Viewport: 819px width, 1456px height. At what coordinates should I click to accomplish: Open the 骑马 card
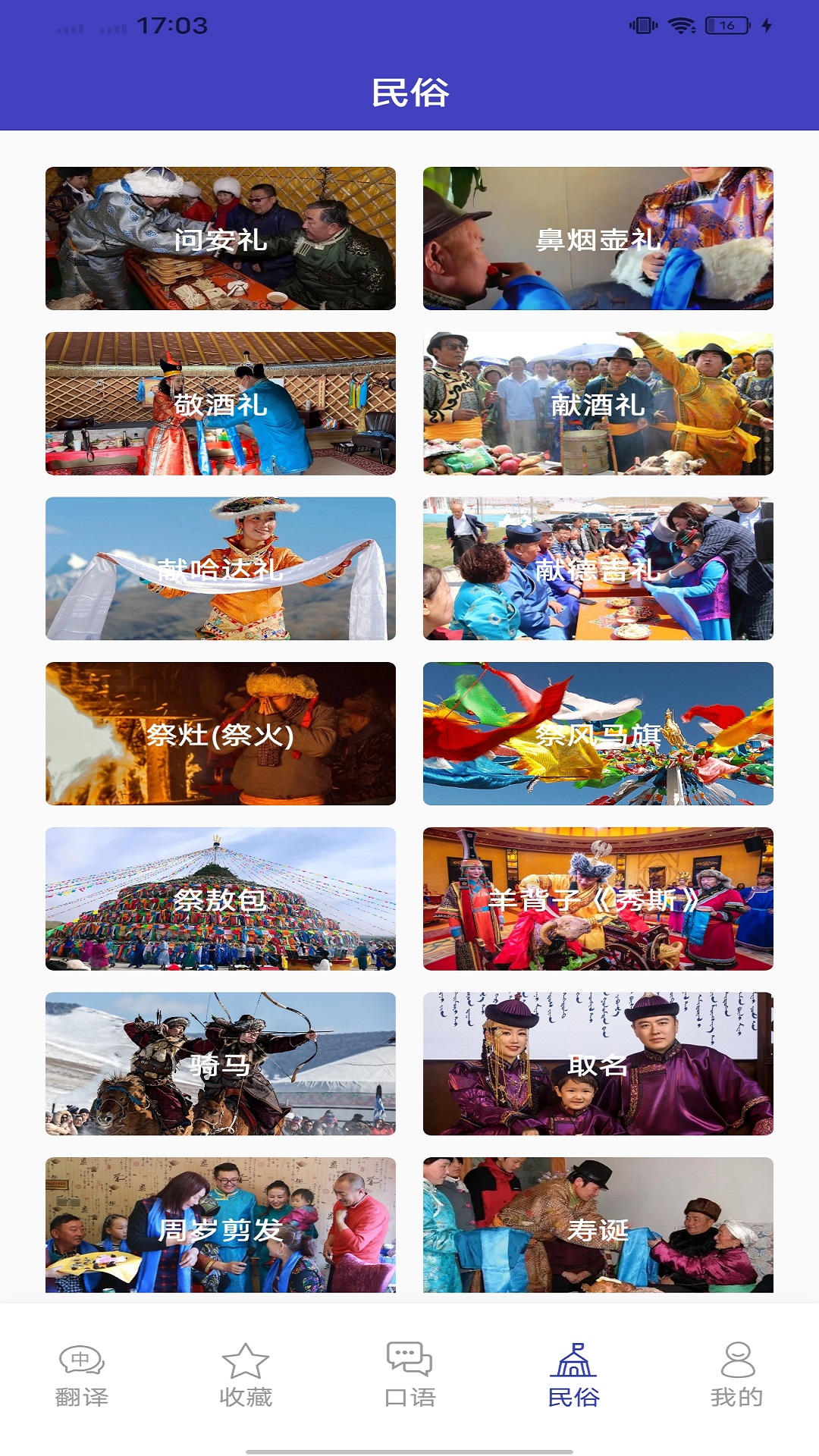point(220,1063)
